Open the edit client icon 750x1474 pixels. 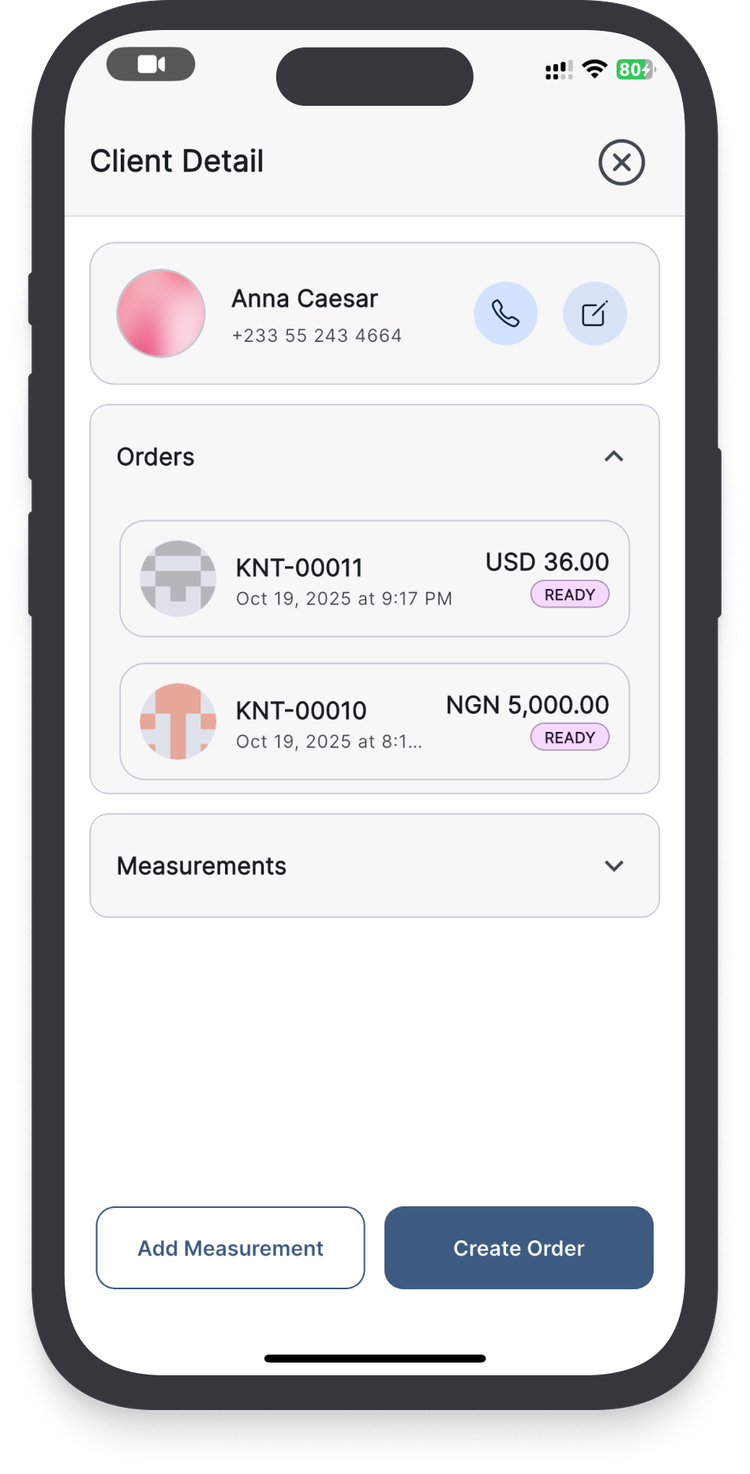coord(595,313)
